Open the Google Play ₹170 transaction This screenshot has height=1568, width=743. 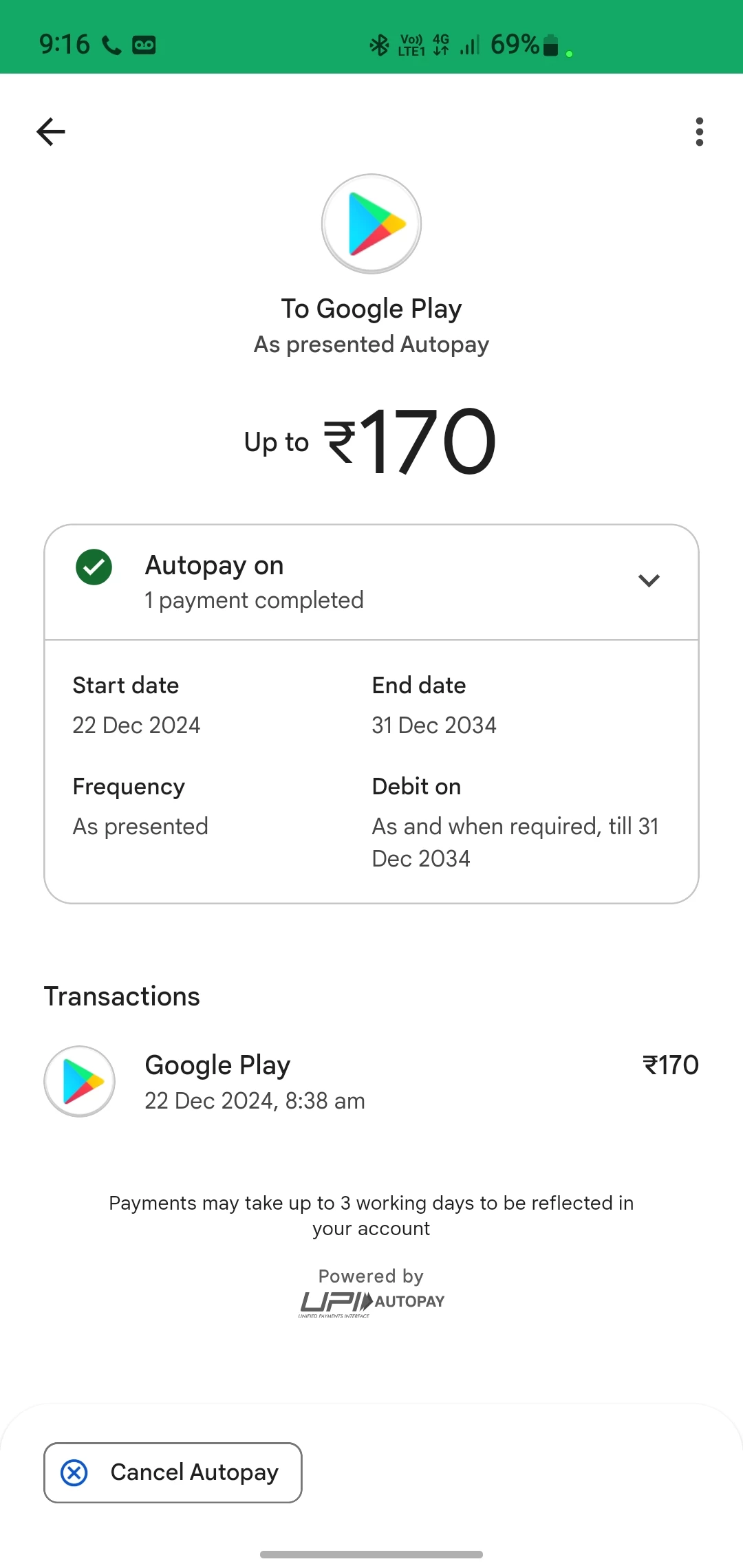tap(371, 1082)
